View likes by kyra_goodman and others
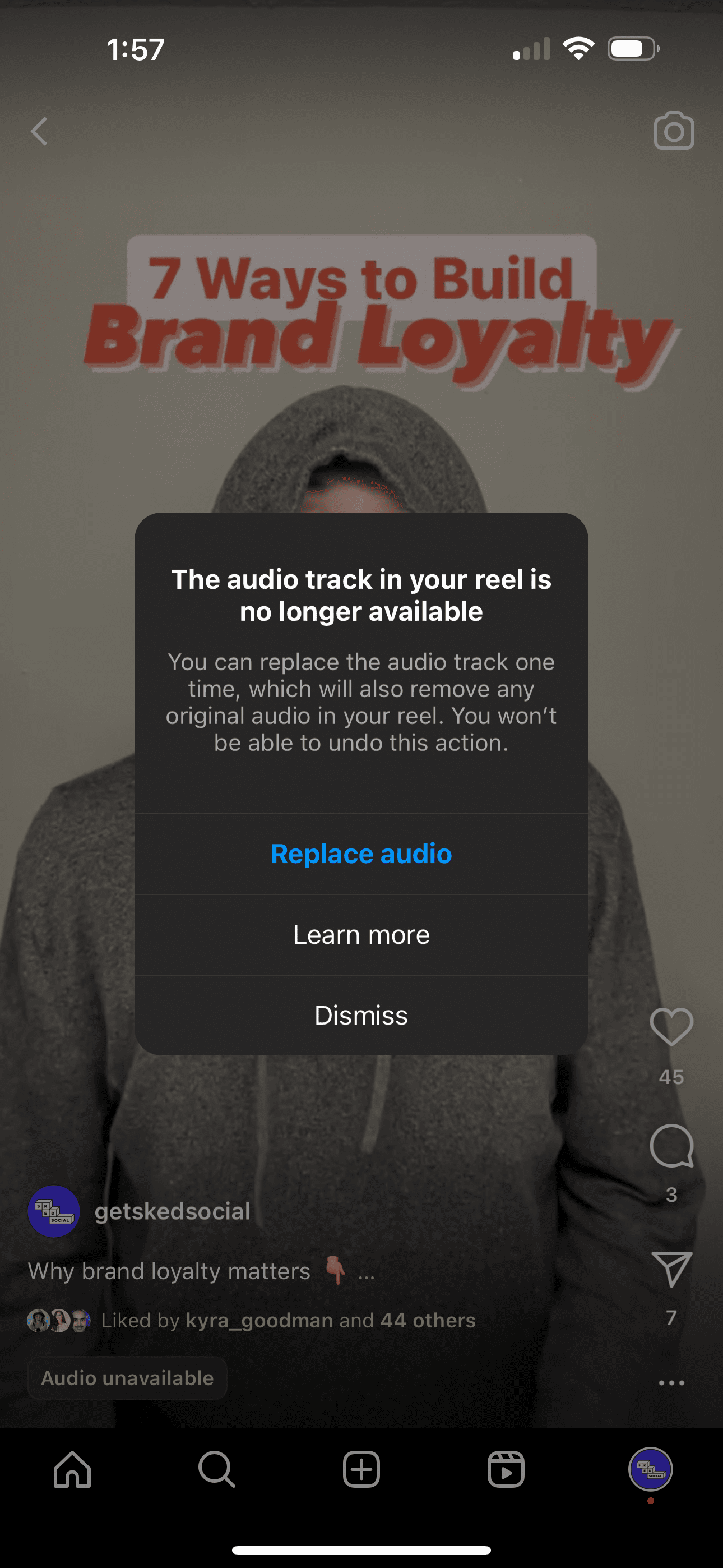723x1568 pixels. tap(288, 1320)
